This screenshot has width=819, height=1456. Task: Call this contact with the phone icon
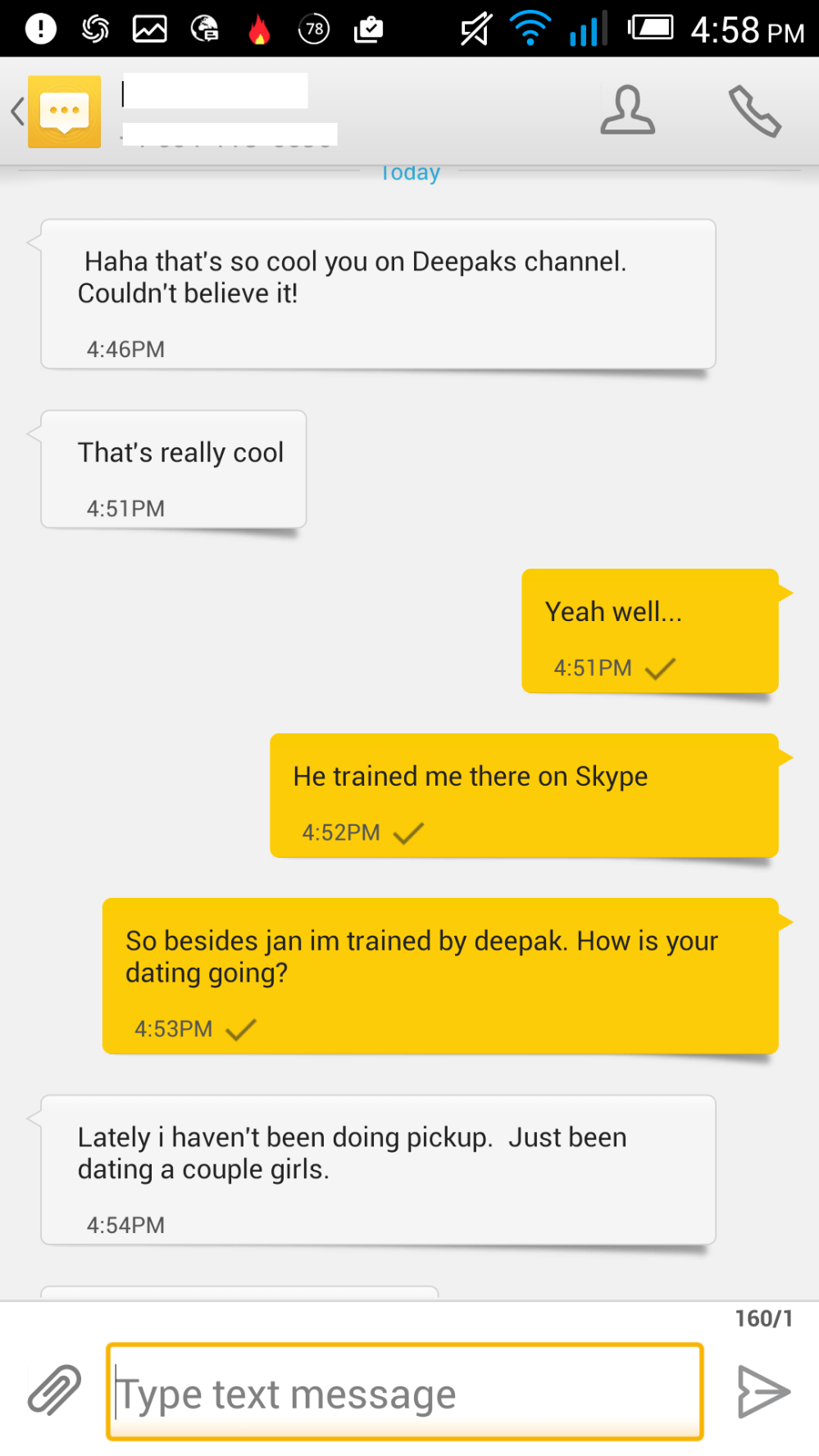[754, 111]
